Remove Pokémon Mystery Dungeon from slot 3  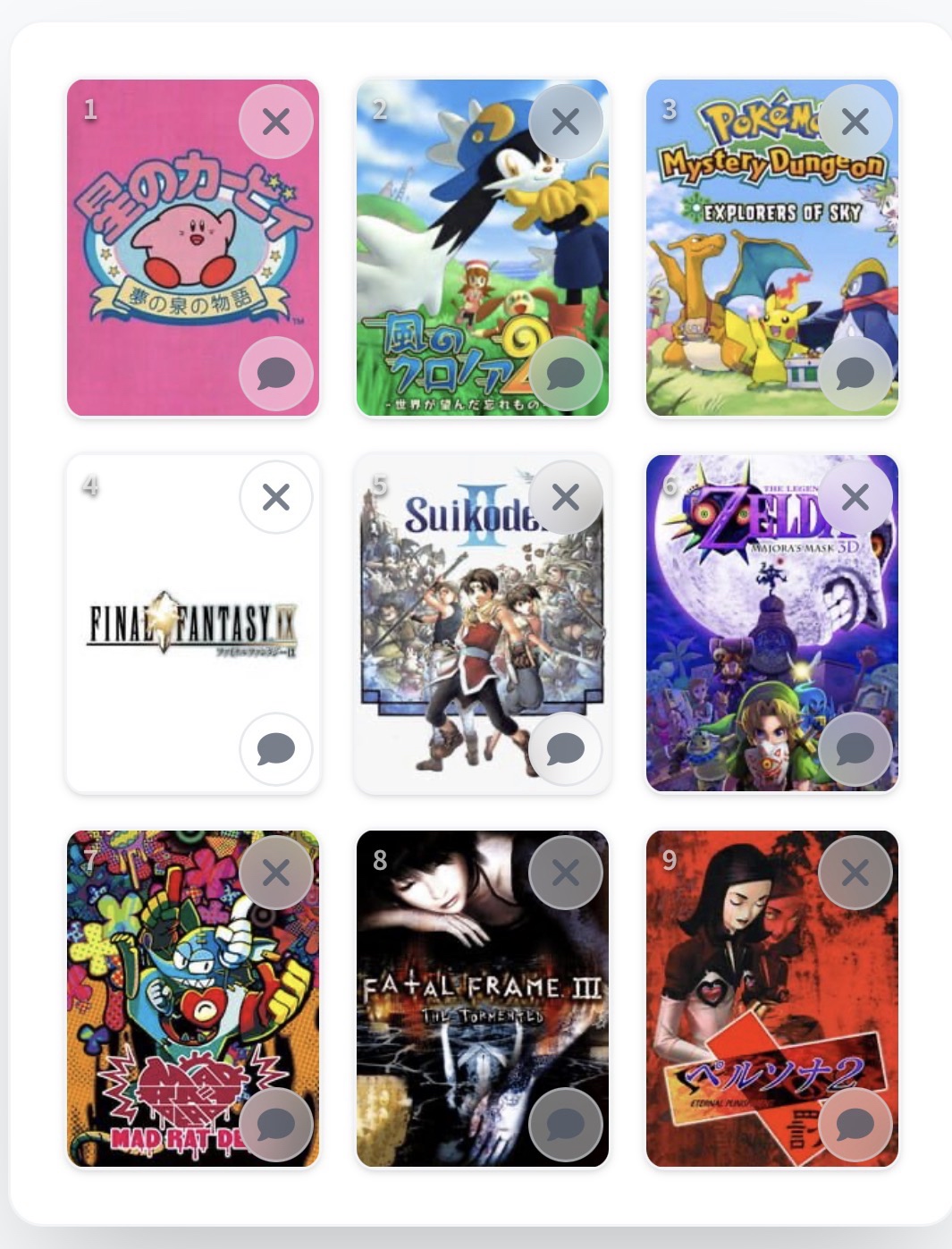pyautogui.click(x=855, y=122)
